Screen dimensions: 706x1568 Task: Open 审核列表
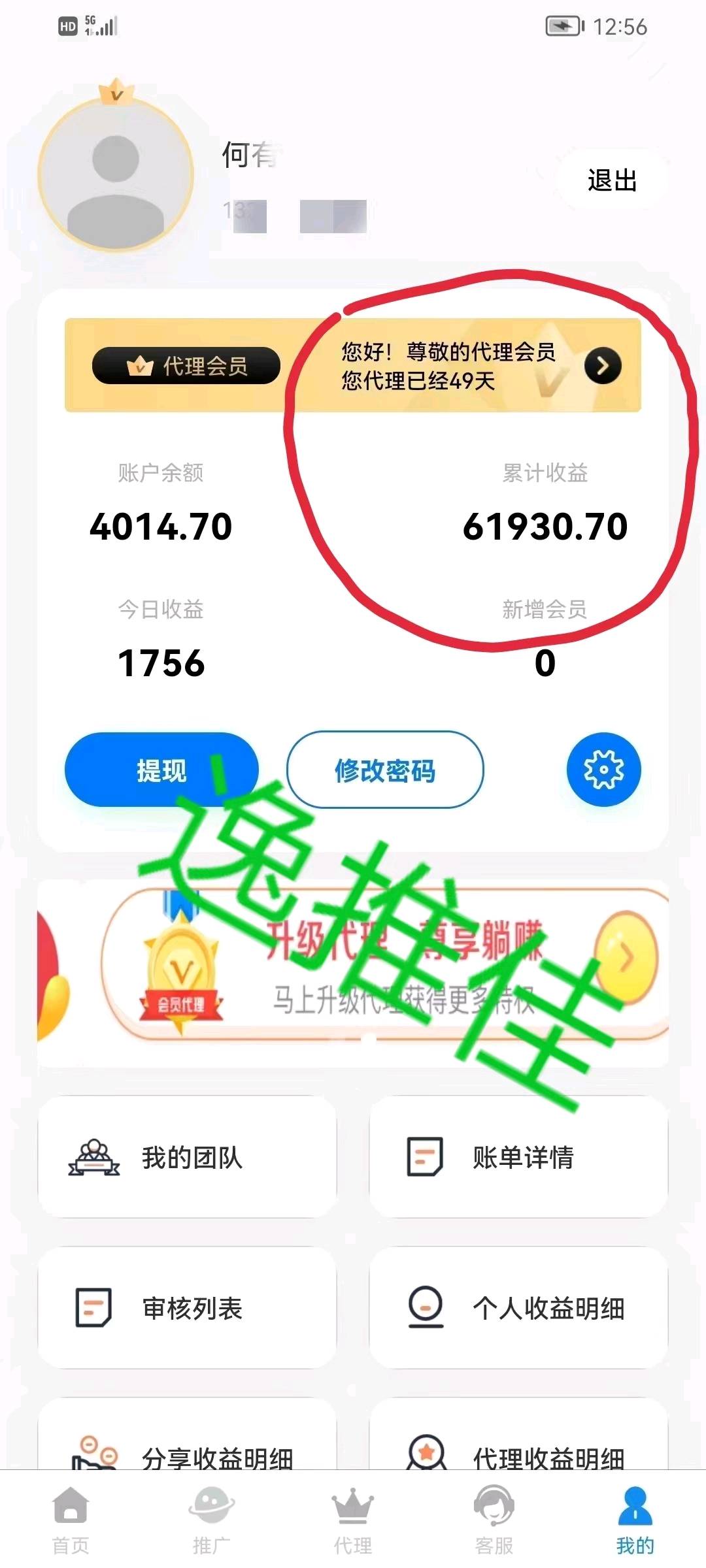point(188,1308)
